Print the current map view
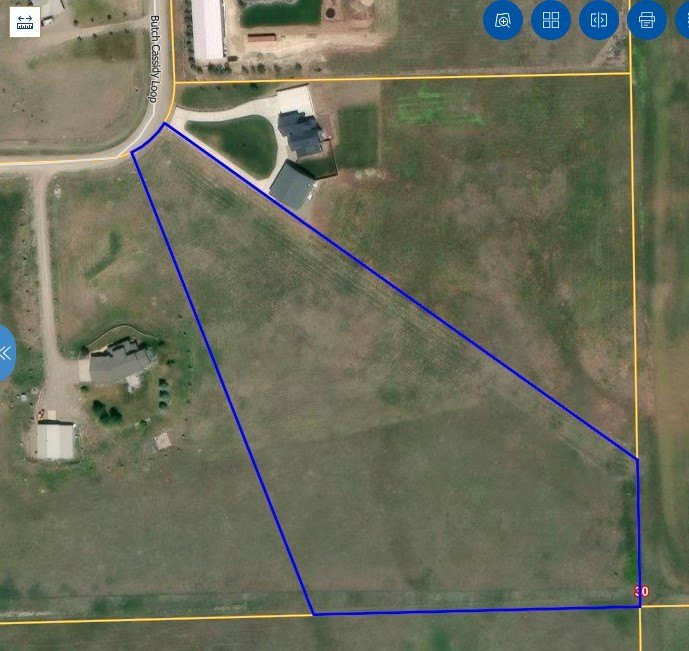689x651 pixels. [646, 20]
